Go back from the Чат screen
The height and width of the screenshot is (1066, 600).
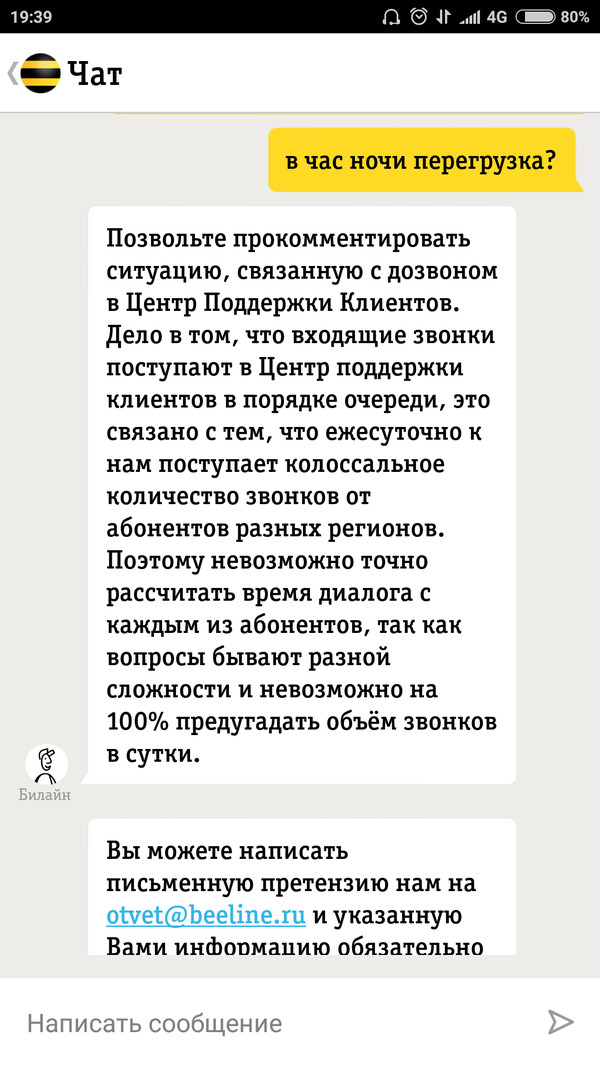[14, 73]
